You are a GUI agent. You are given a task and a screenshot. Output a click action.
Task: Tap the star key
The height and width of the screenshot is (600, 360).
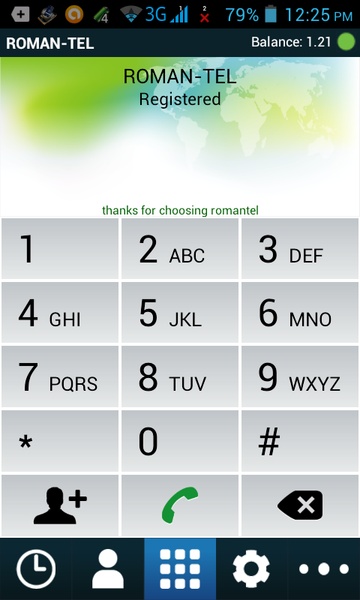click(x=60, y=441)
